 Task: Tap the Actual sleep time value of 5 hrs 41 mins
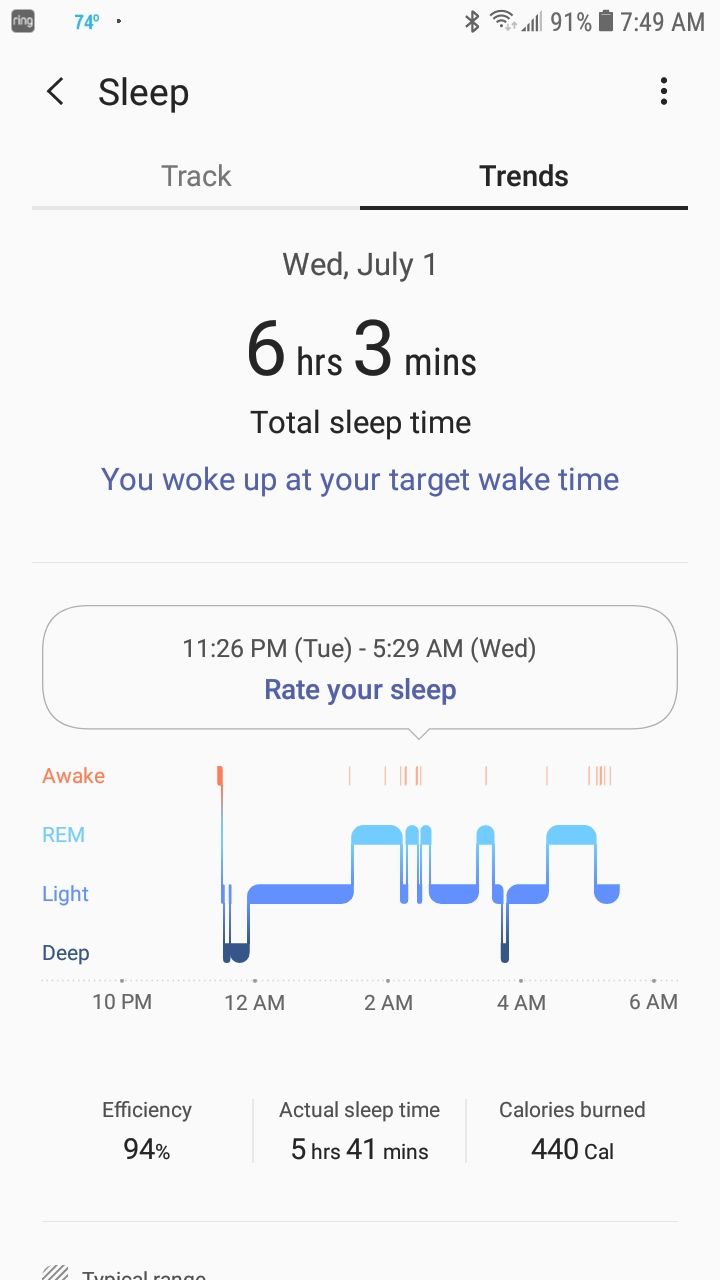point(359,1149)
